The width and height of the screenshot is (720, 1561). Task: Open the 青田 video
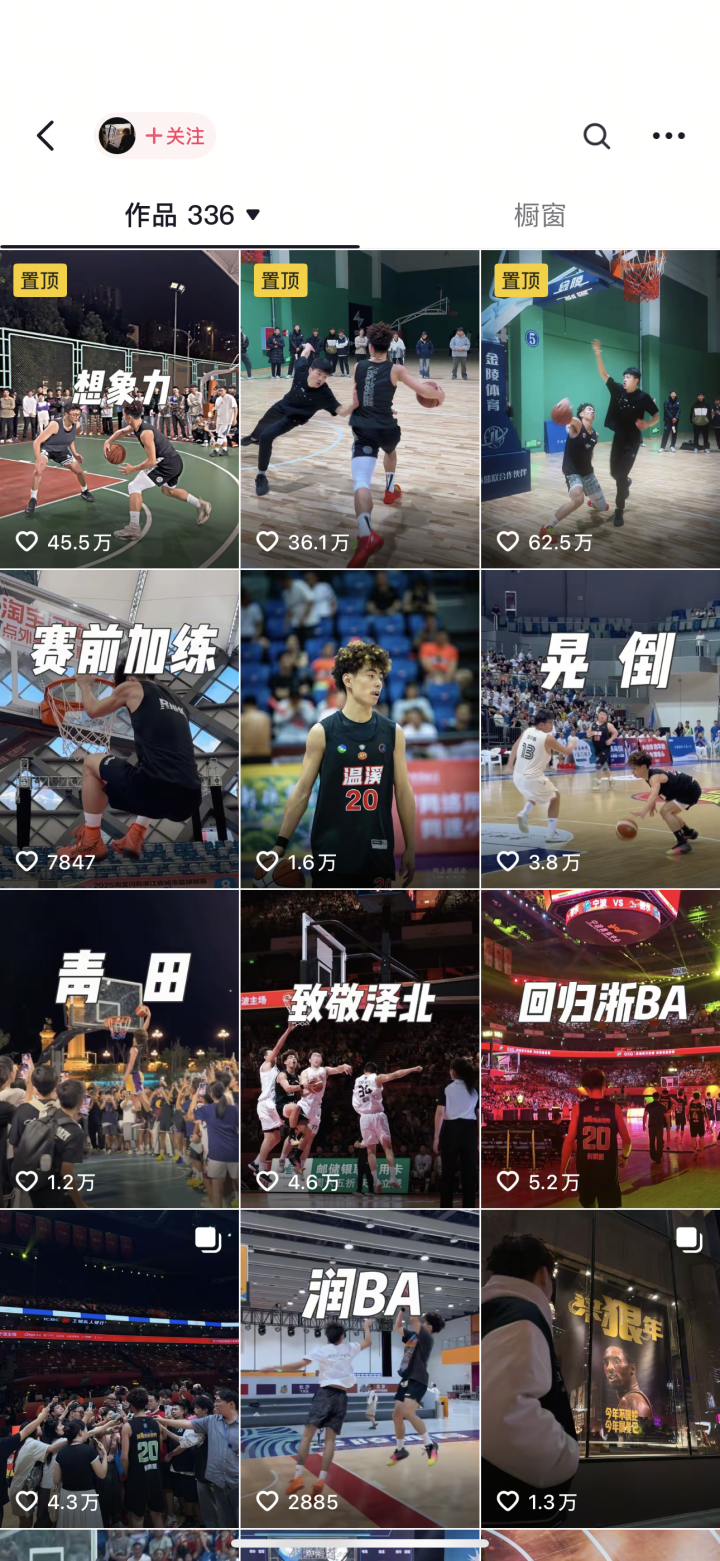[x=119, y=1049]
